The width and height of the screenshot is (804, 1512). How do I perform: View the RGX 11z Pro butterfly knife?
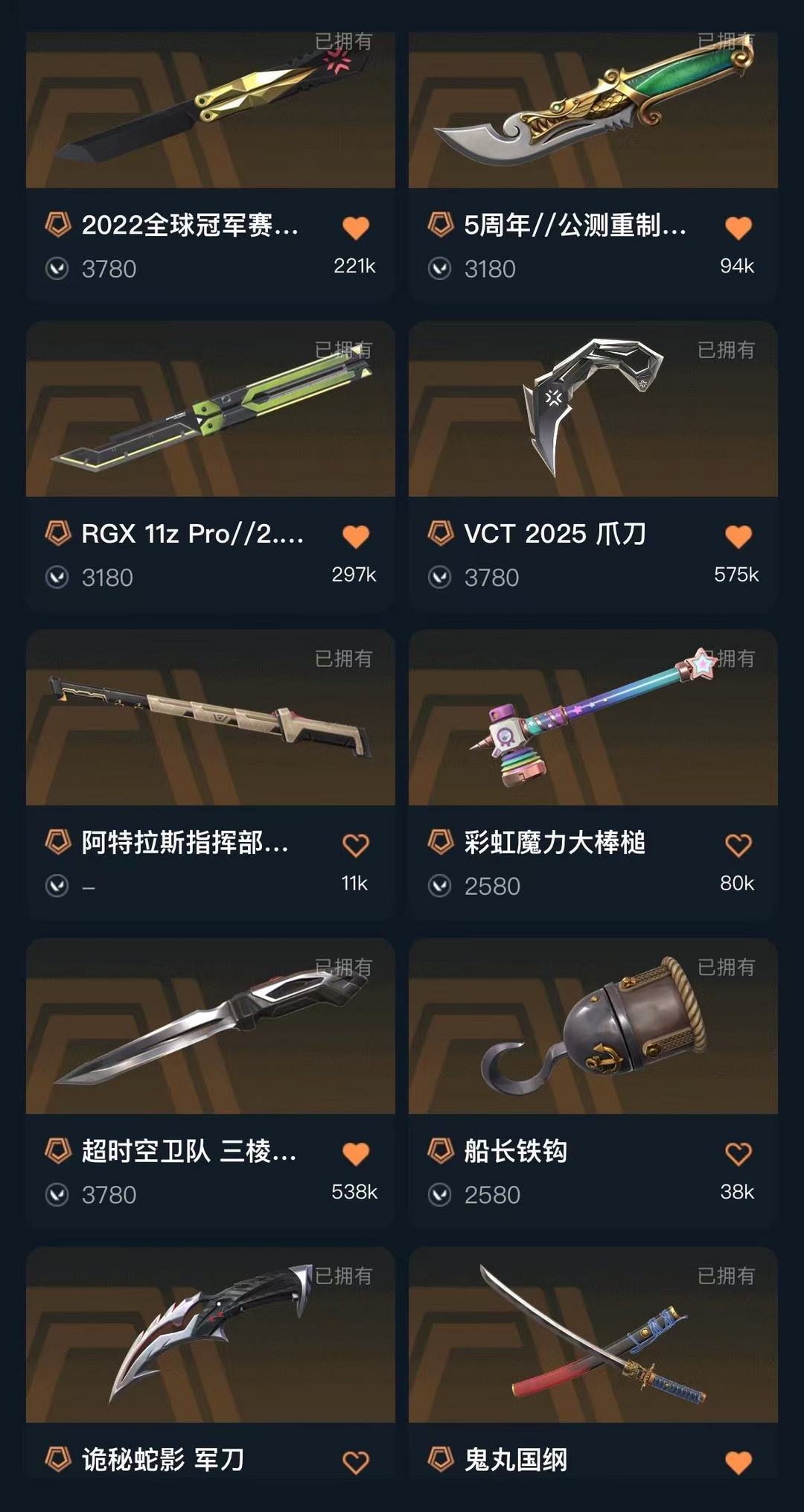(x=210, y=409)
